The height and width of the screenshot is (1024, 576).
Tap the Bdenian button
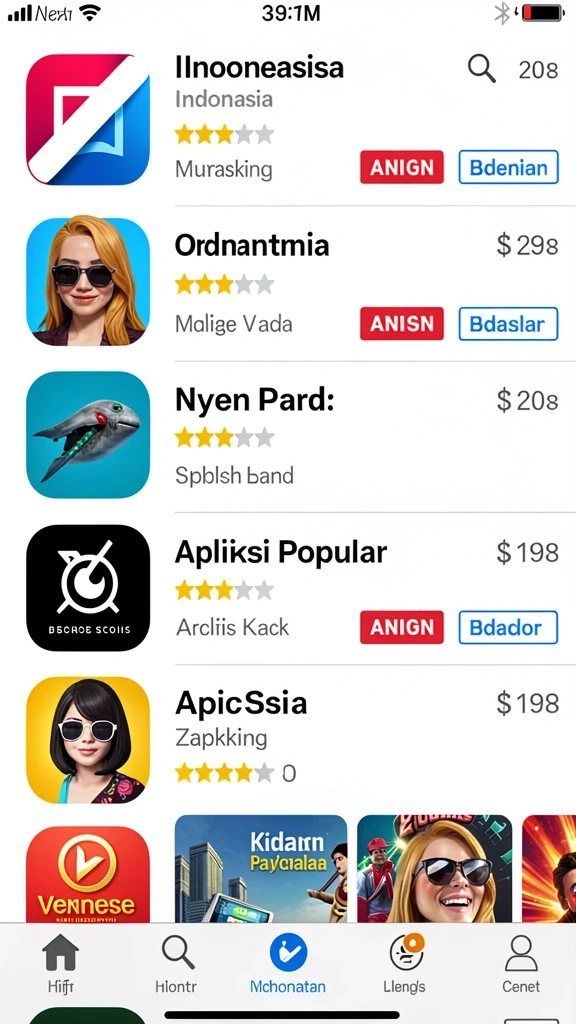click(x=509, y=167)
